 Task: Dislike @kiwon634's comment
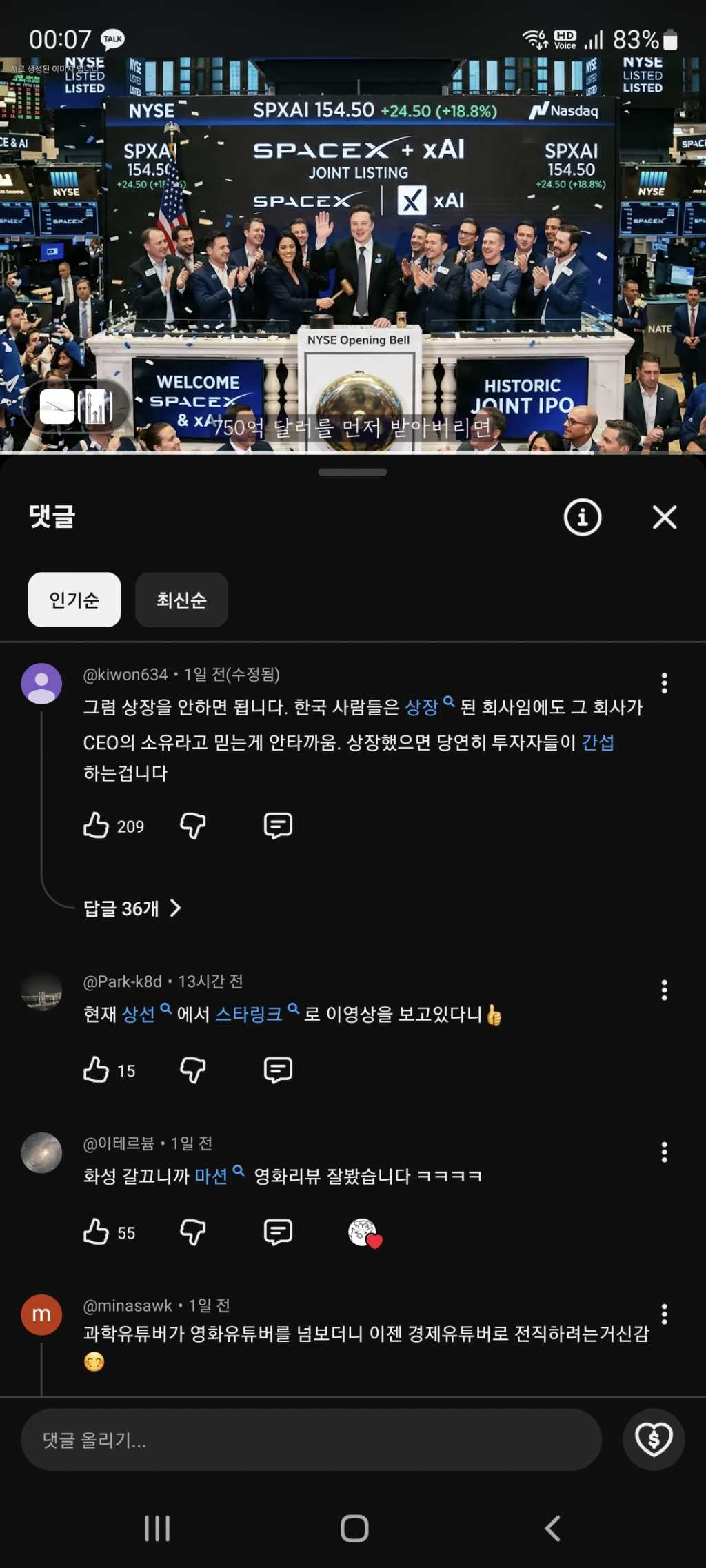coord(193,825)
